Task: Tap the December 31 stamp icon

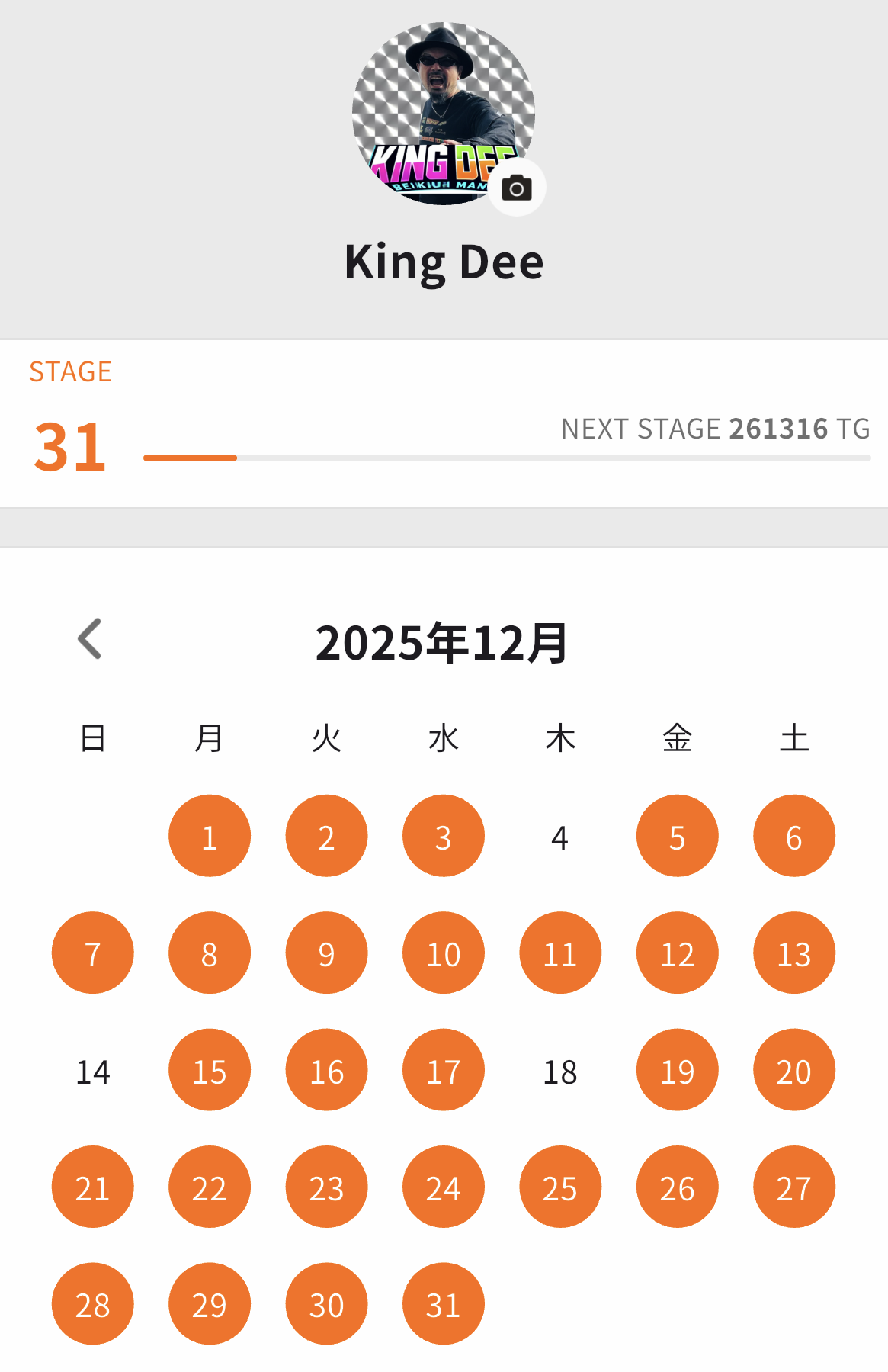Action: [x=443, y=1304]
